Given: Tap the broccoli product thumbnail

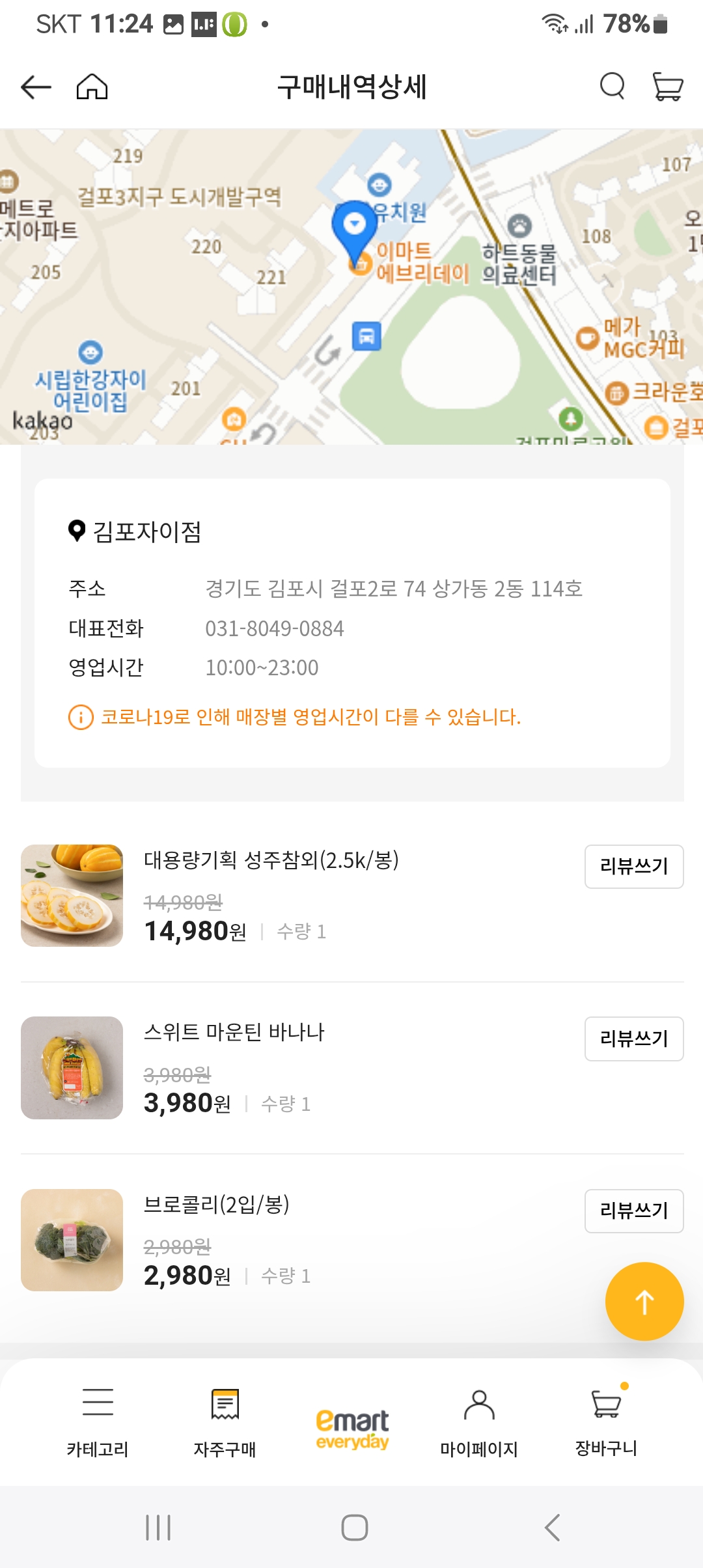Looking at the screenshot, I should (x=72, y=1240).
